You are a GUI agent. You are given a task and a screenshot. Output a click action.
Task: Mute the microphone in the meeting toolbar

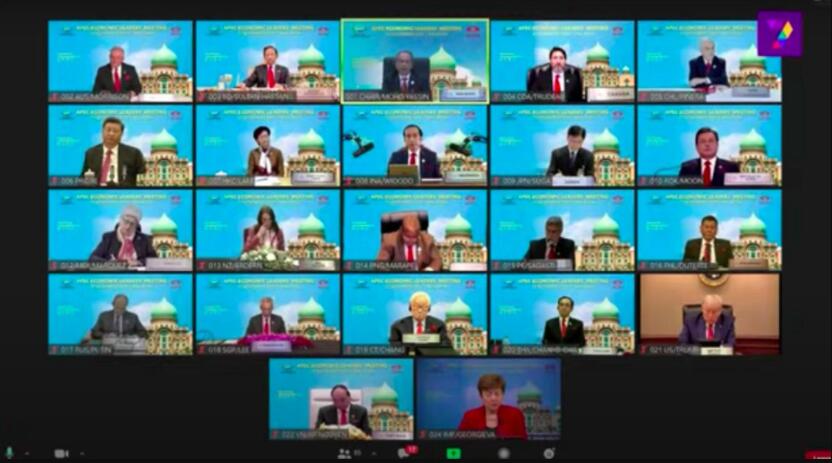click(x=10, y=454)
